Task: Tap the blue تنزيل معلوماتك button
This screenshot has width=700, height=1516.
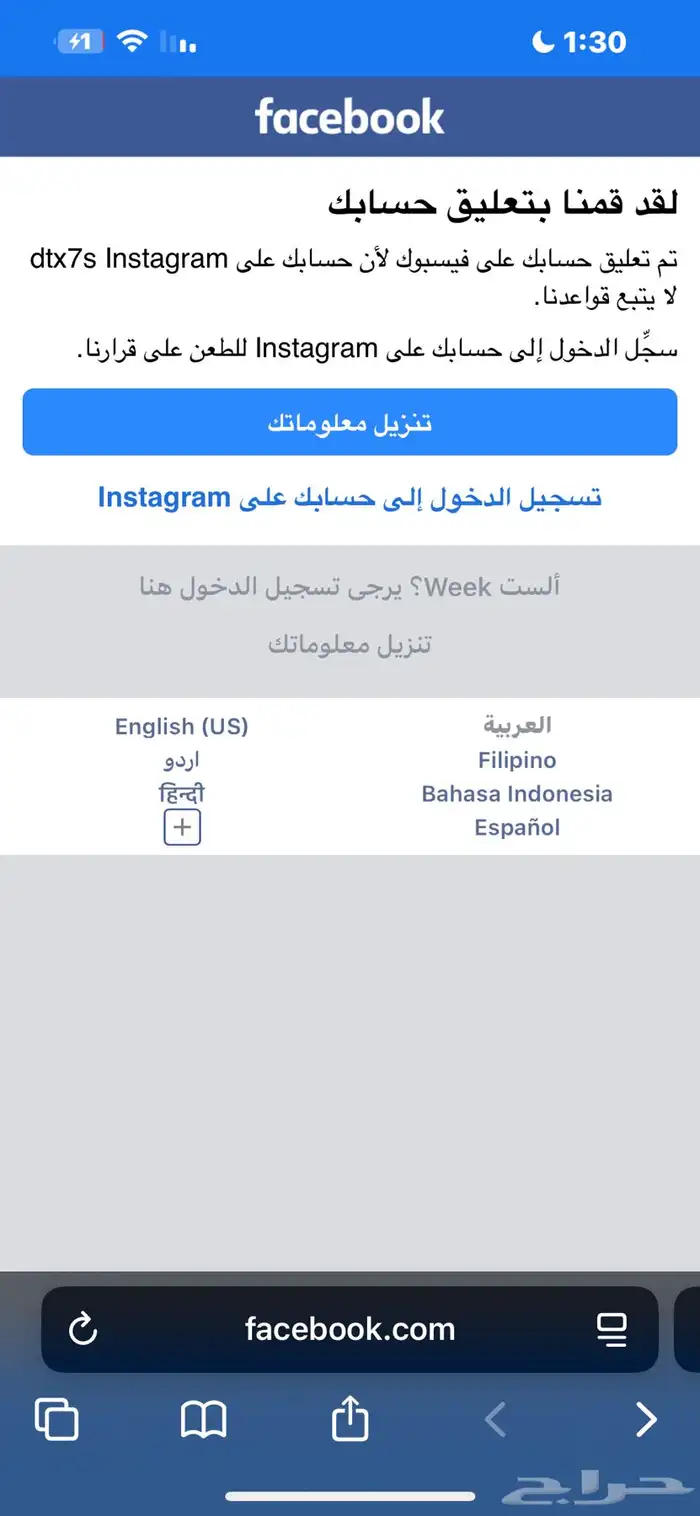Action: pos(349,422)
